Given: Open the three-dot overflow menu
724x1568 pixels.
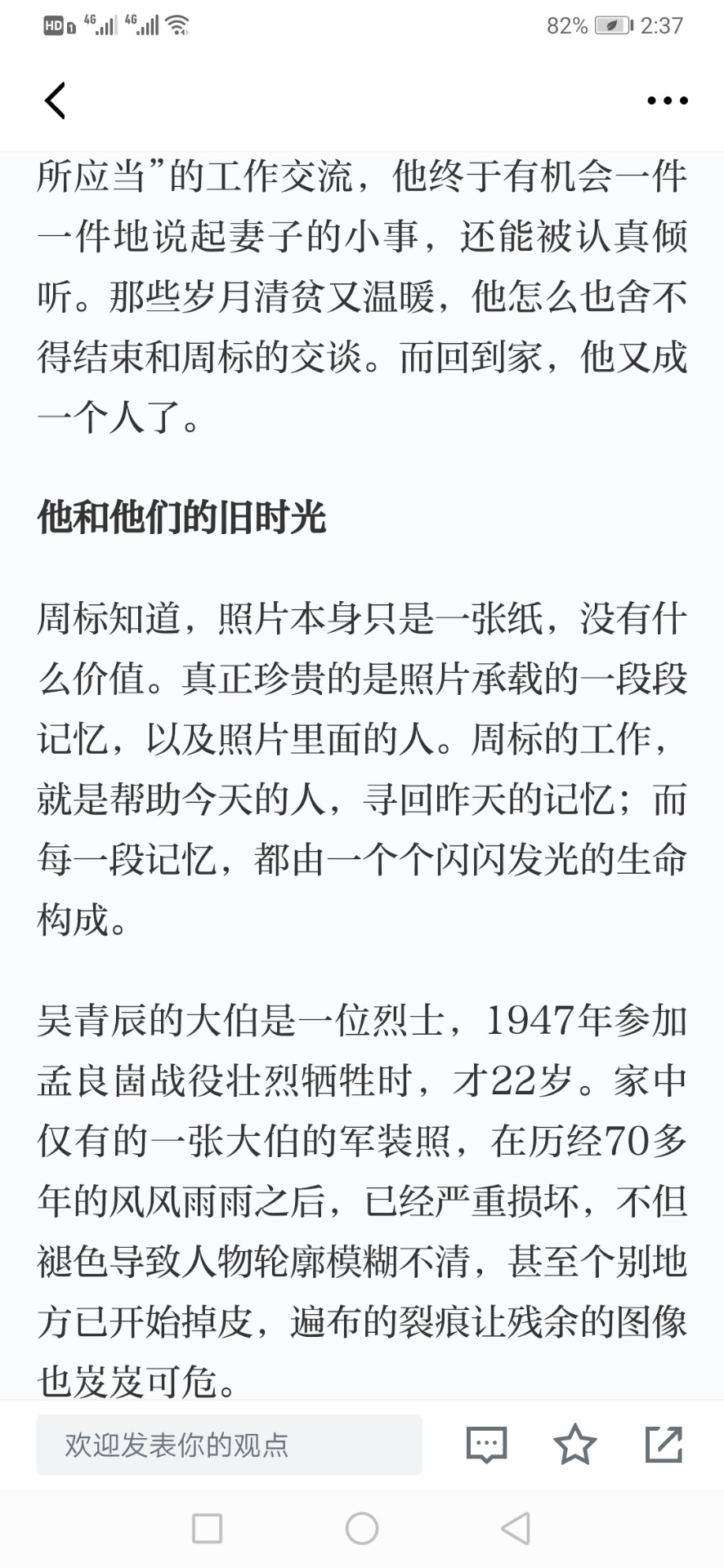Looking at the screenshot, I should point(668,100).
